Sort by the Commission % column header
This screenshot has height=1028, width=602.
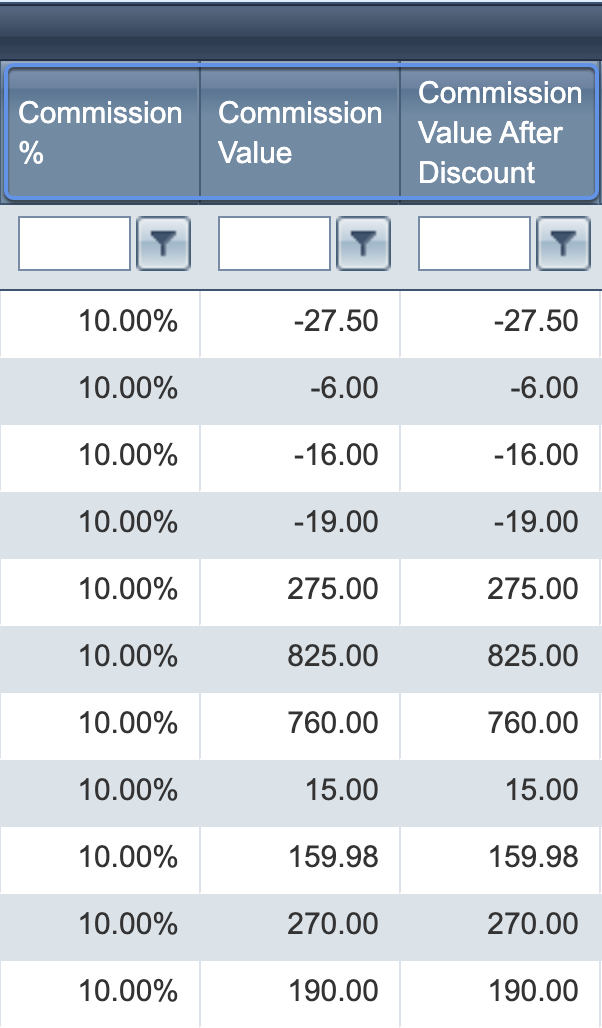tap(100, 132)
